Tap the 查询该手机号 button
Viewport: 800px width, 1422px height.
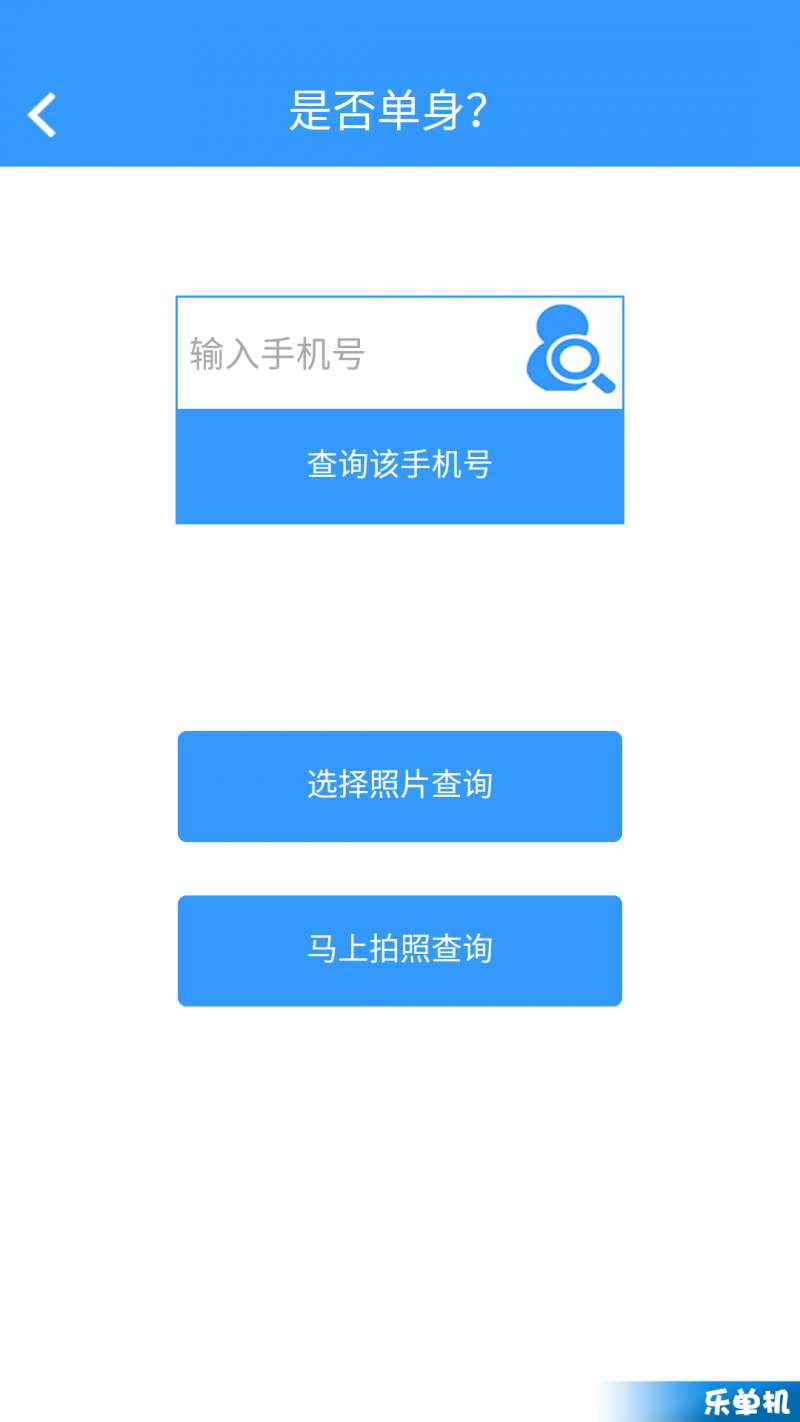pyautogui.click(x=400, y=466)
